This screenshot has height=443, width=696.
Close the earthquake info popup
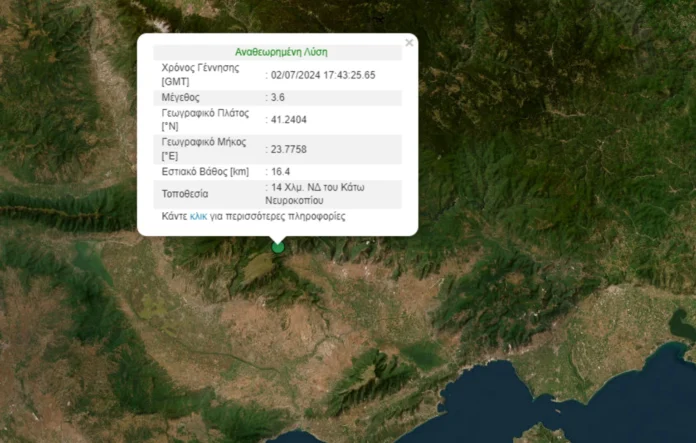pyautogui.click(x=409, y=43)
